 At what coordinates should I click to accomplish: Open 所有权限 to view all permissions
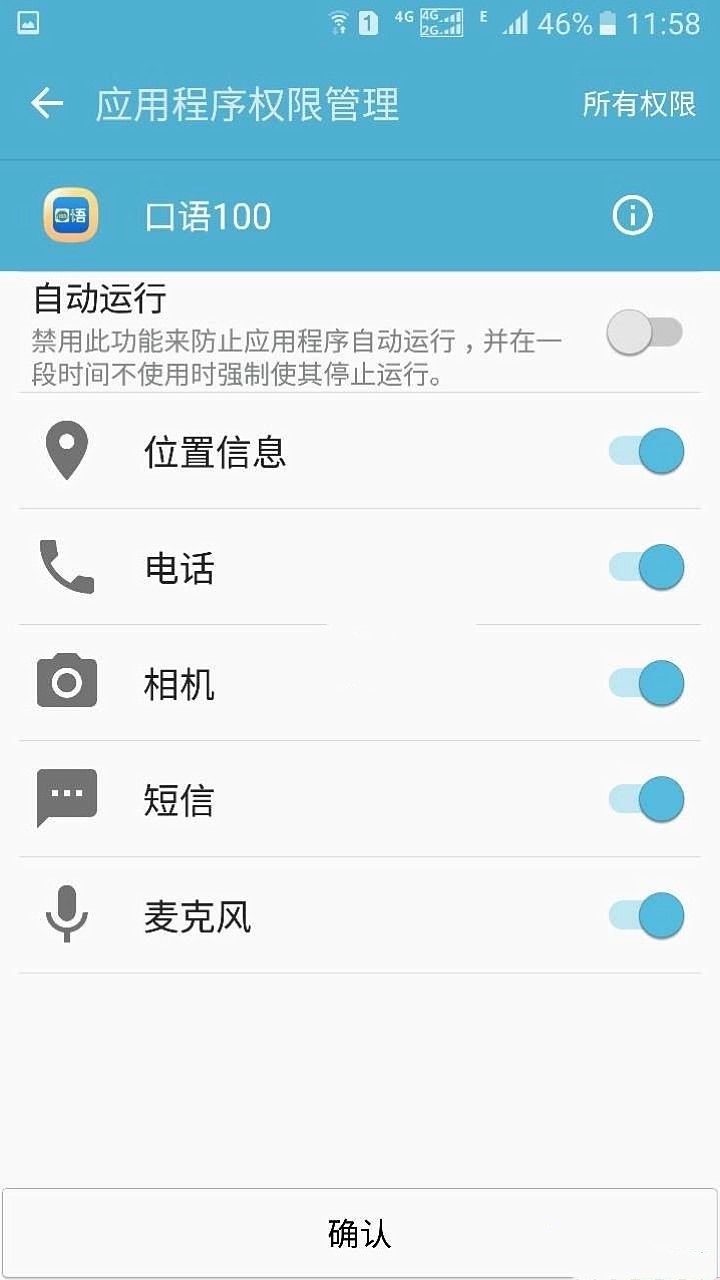(639, 103)
